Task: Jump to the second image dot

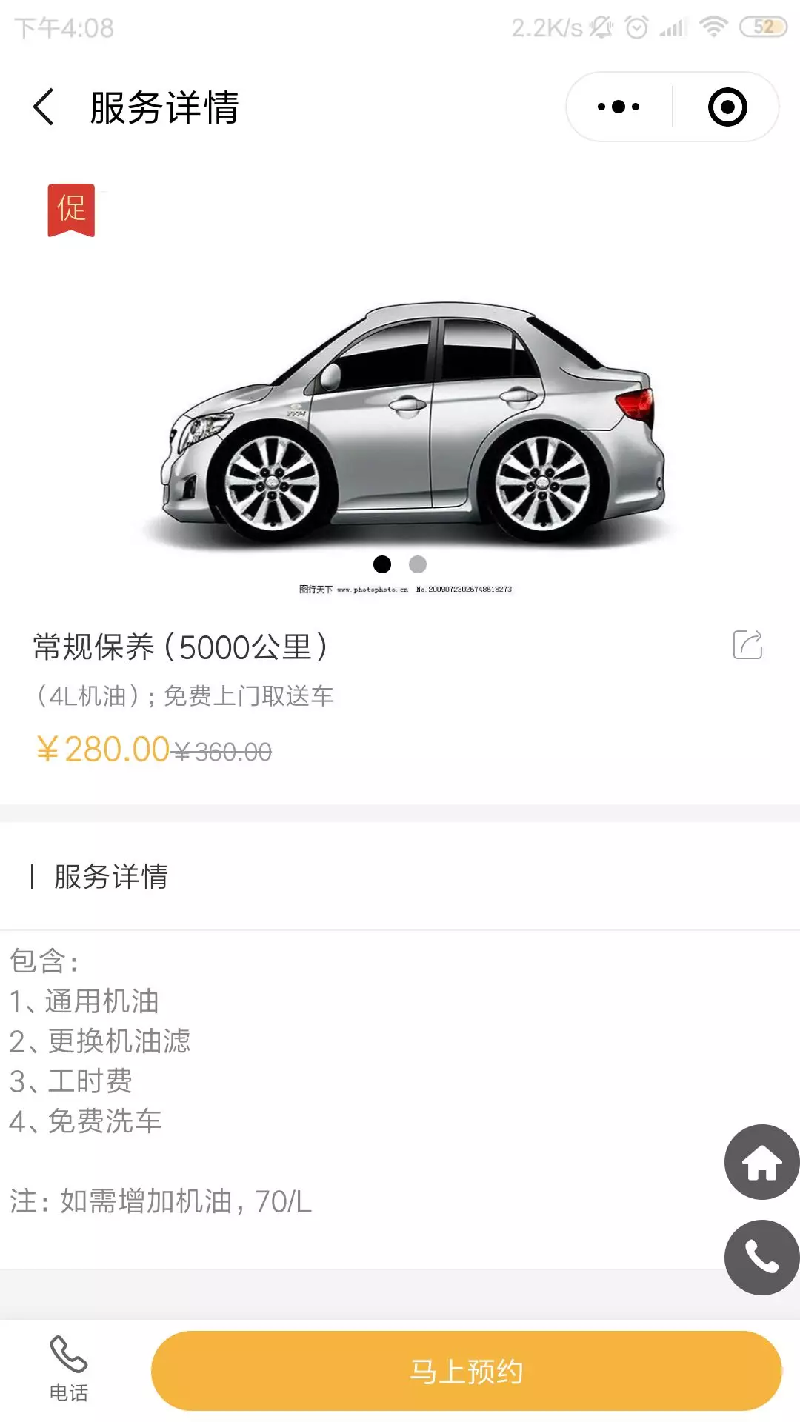Action: pyautogui.click(x=418, y=564)
